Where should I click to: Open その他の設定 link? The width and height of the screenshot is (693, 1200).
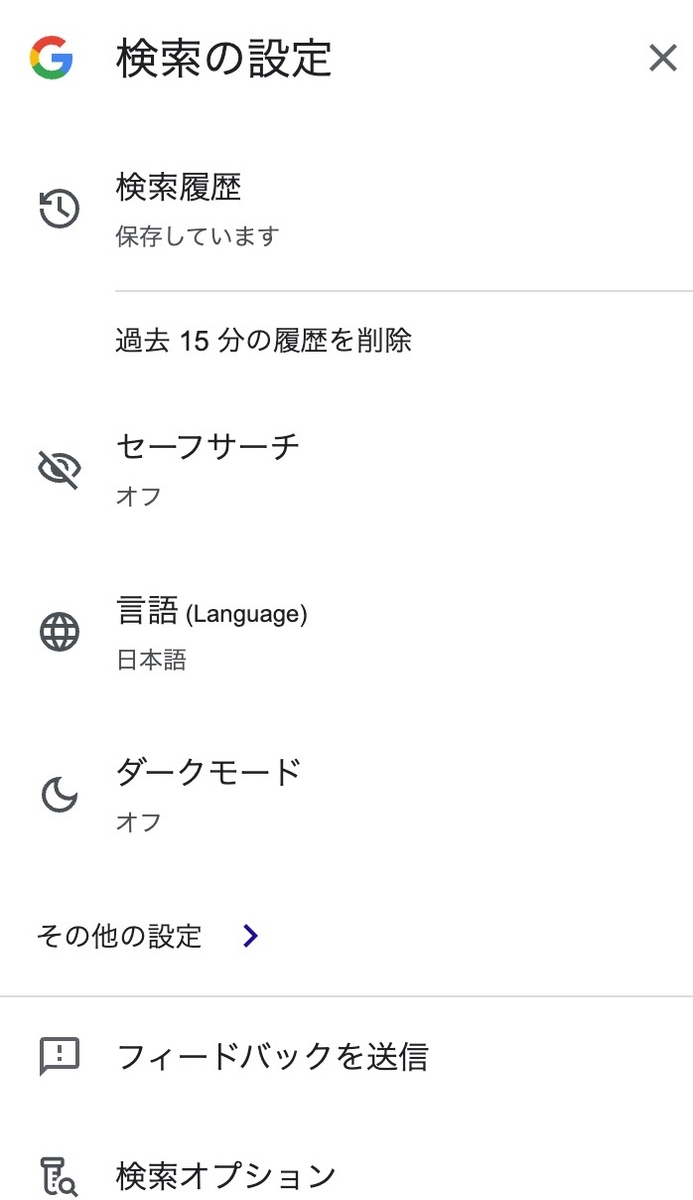(x=148, y=936)
